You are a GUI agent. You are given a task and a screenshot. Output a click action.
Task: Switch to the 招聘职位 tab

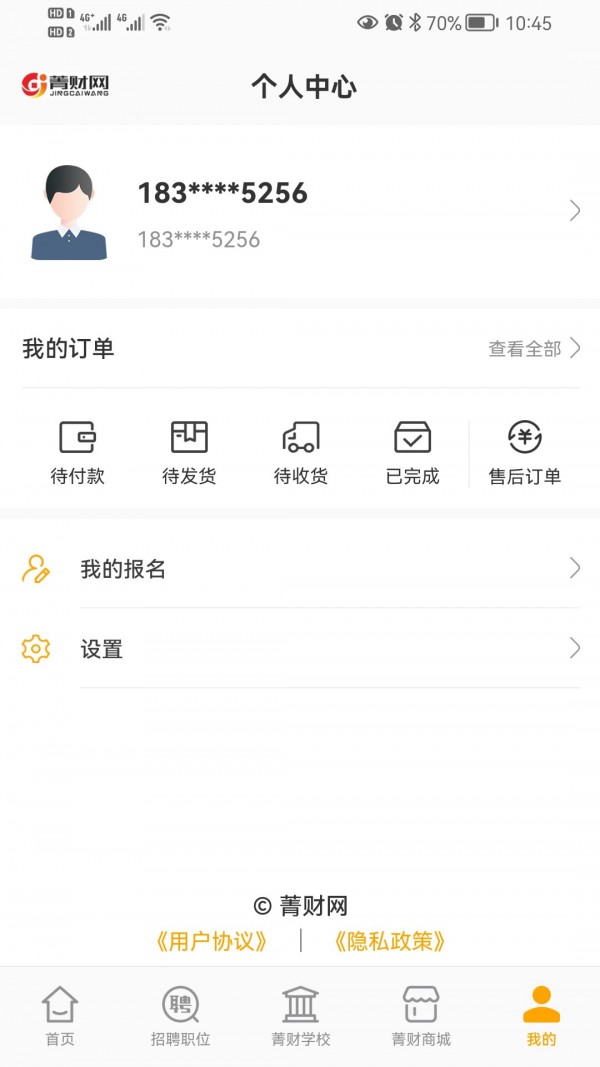coord(181,1016)
